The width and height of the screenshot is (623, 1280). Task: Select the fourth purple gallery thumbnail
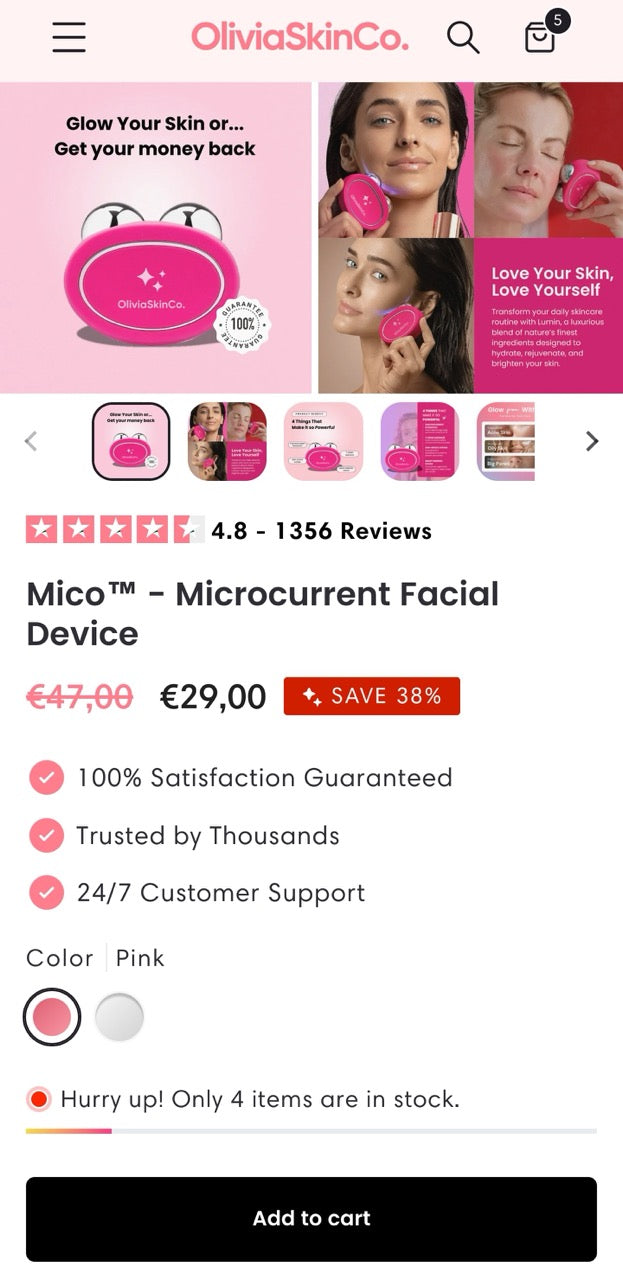[x=419, y=441]
